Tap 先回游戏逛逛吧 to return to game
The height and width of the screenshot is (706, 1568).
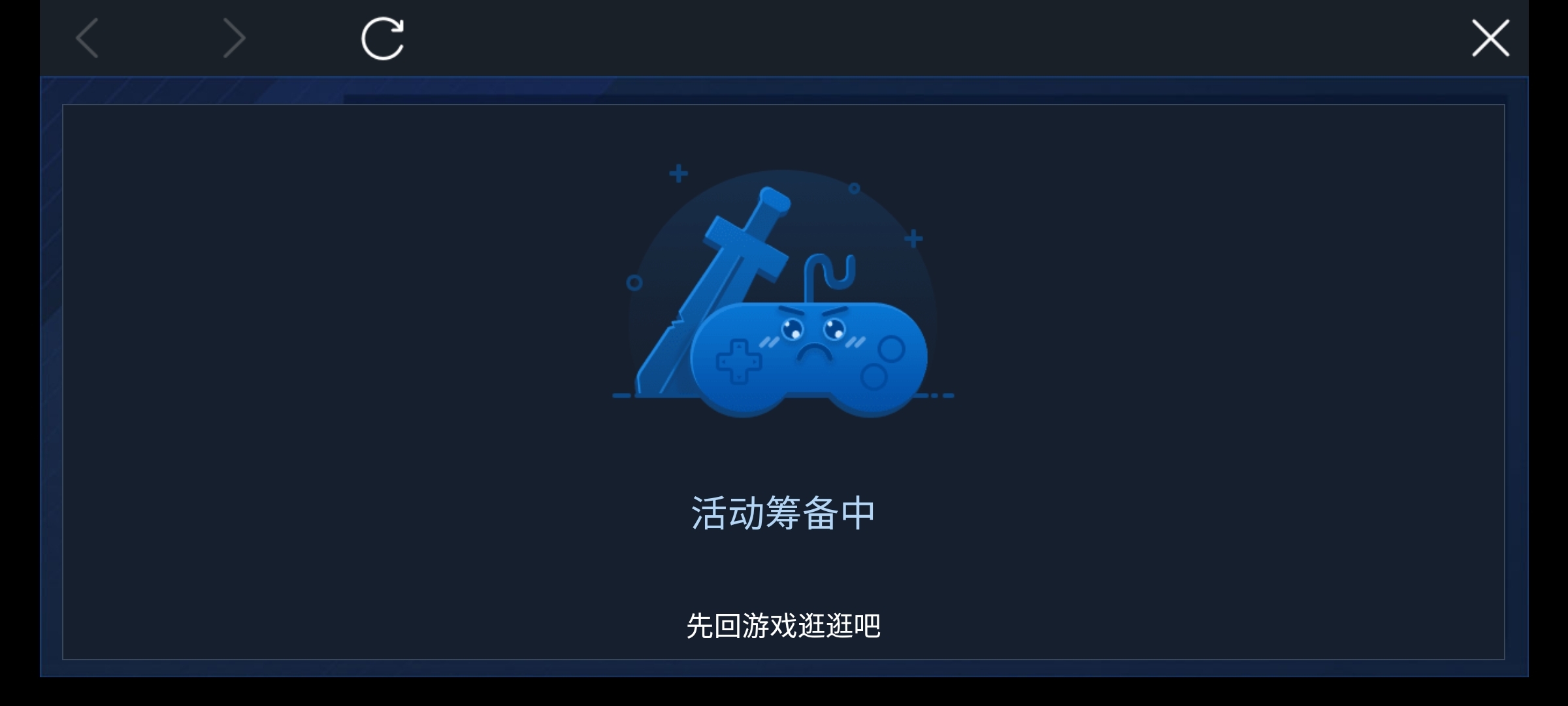coord(783,626)
